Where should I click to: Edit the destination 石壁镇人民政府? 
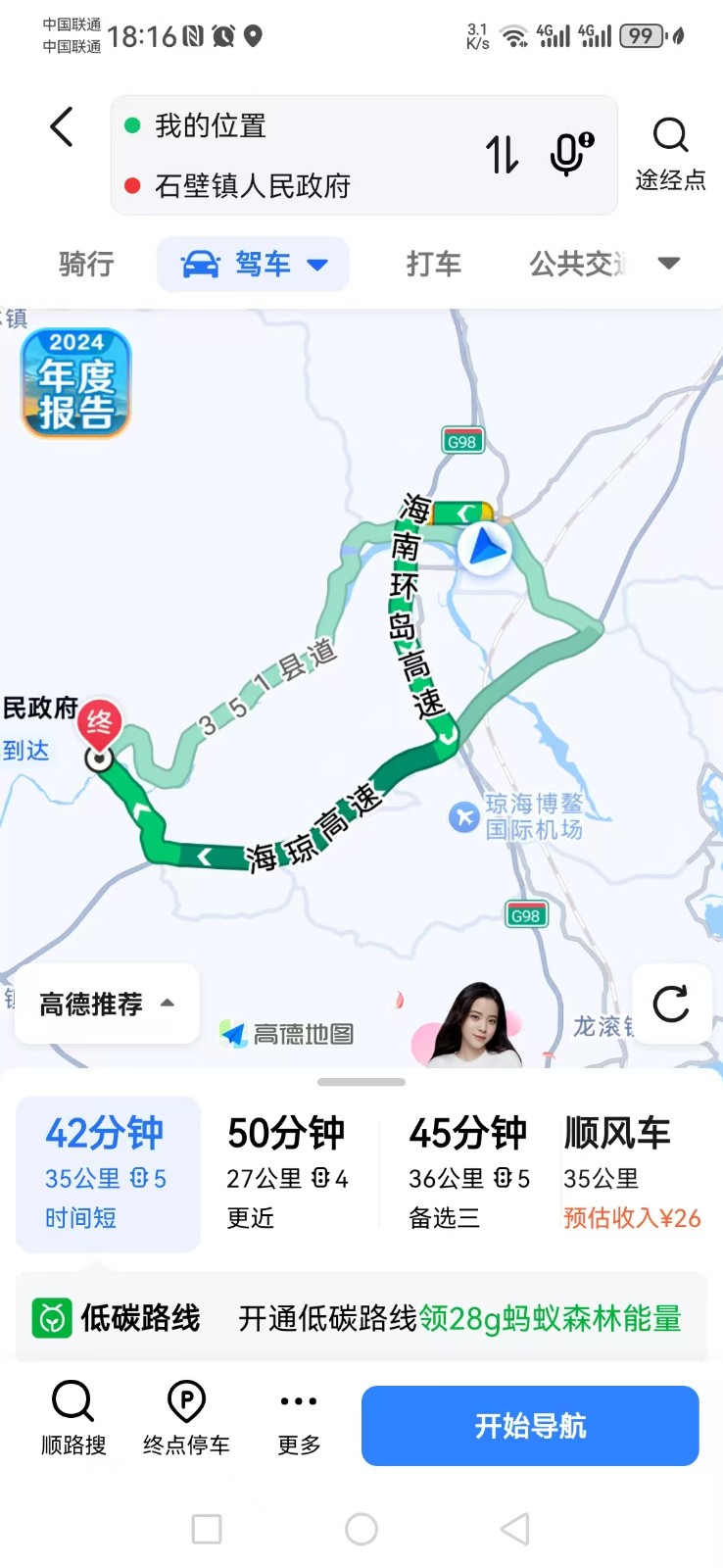click(253, 186)
